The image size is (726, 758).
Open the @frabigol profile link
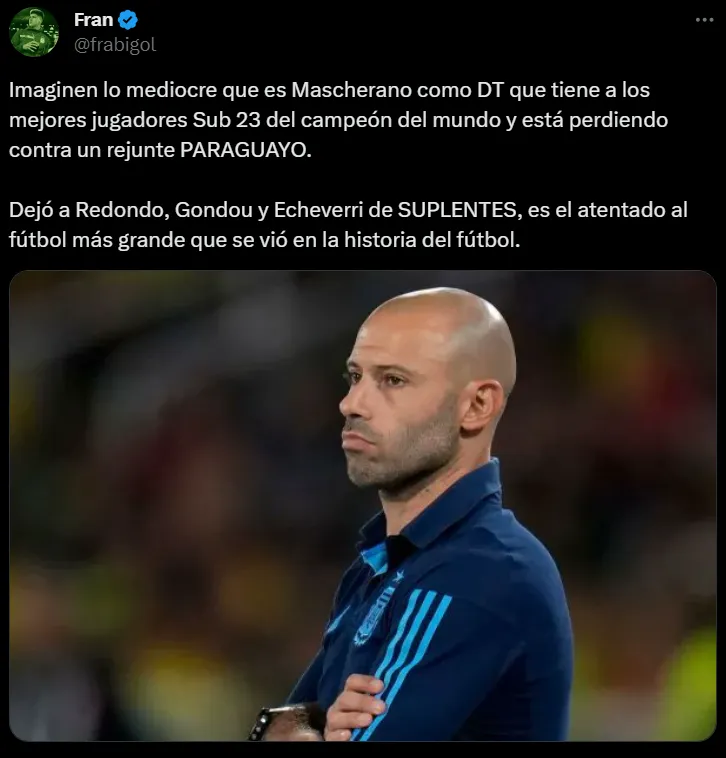[115, 44]
